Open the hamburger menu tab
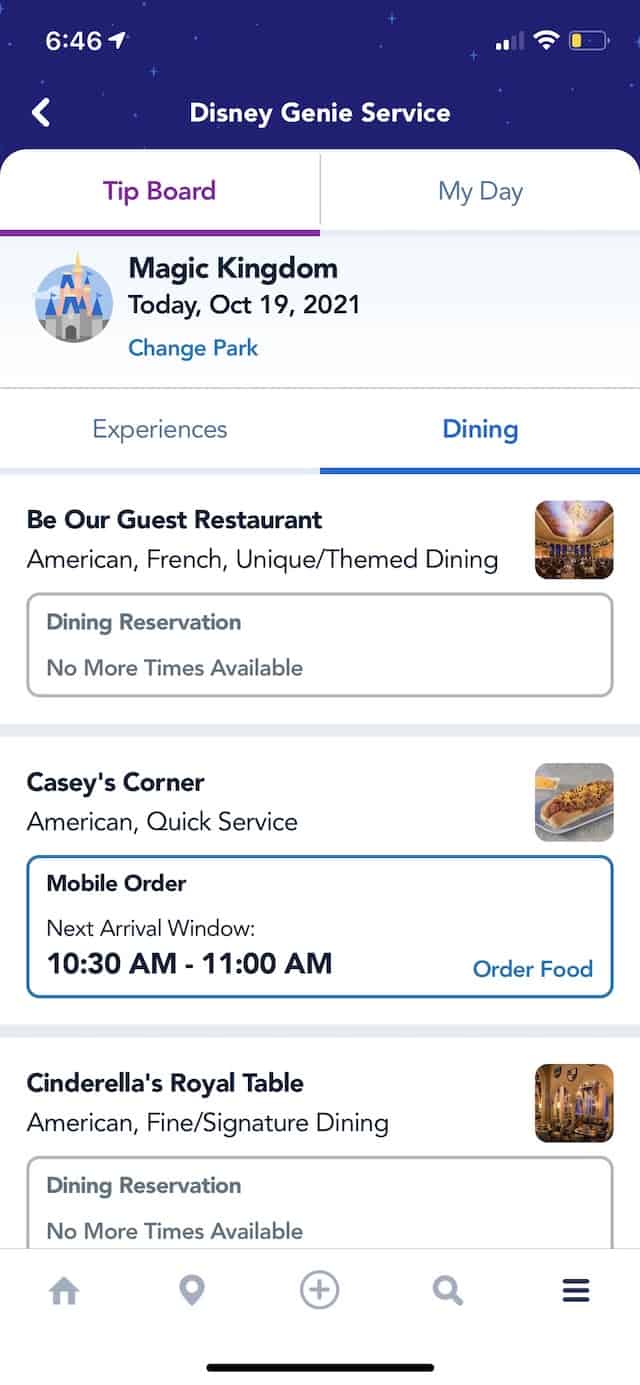 576,1291
